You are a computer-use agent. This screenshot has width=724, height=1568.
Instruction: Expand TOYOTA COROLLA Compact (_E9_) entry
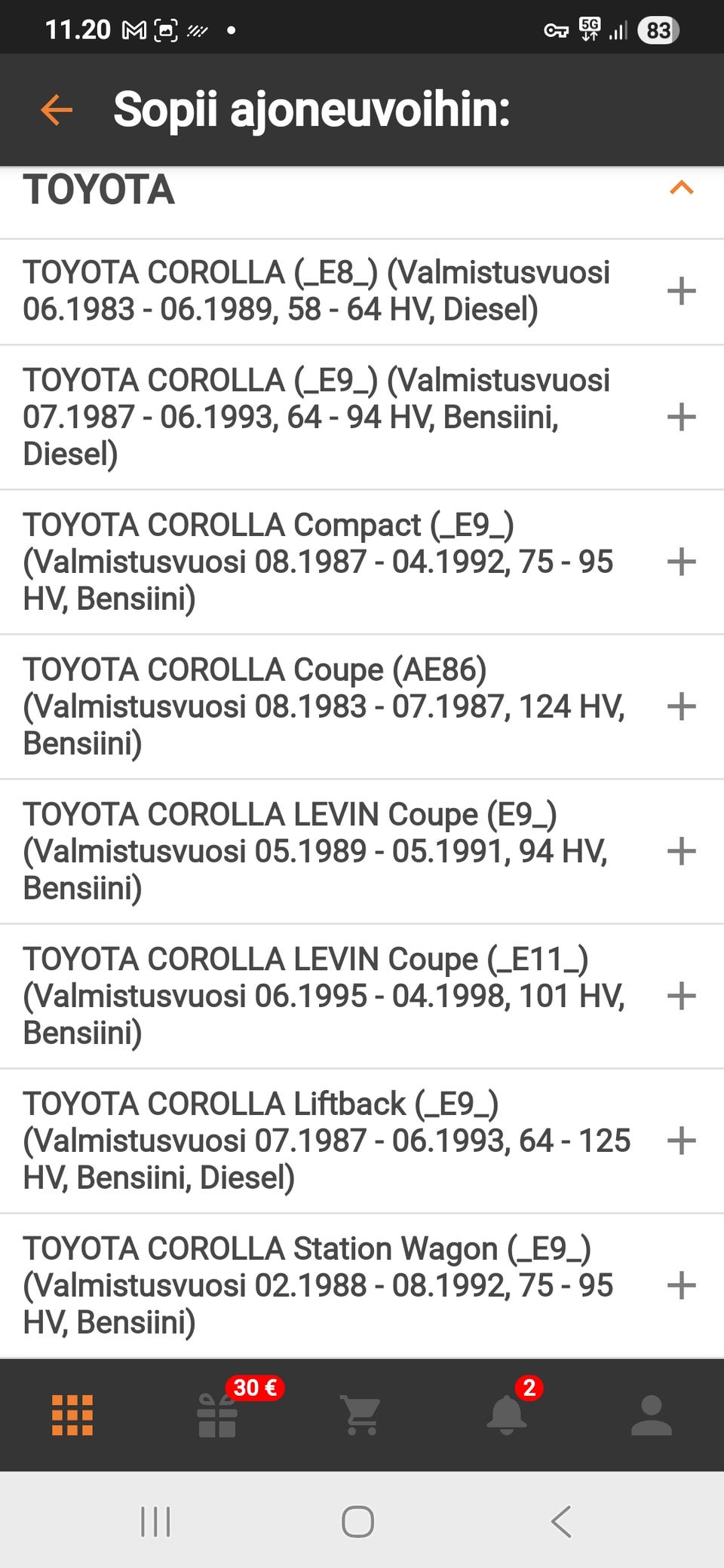[x=681, y=562]
